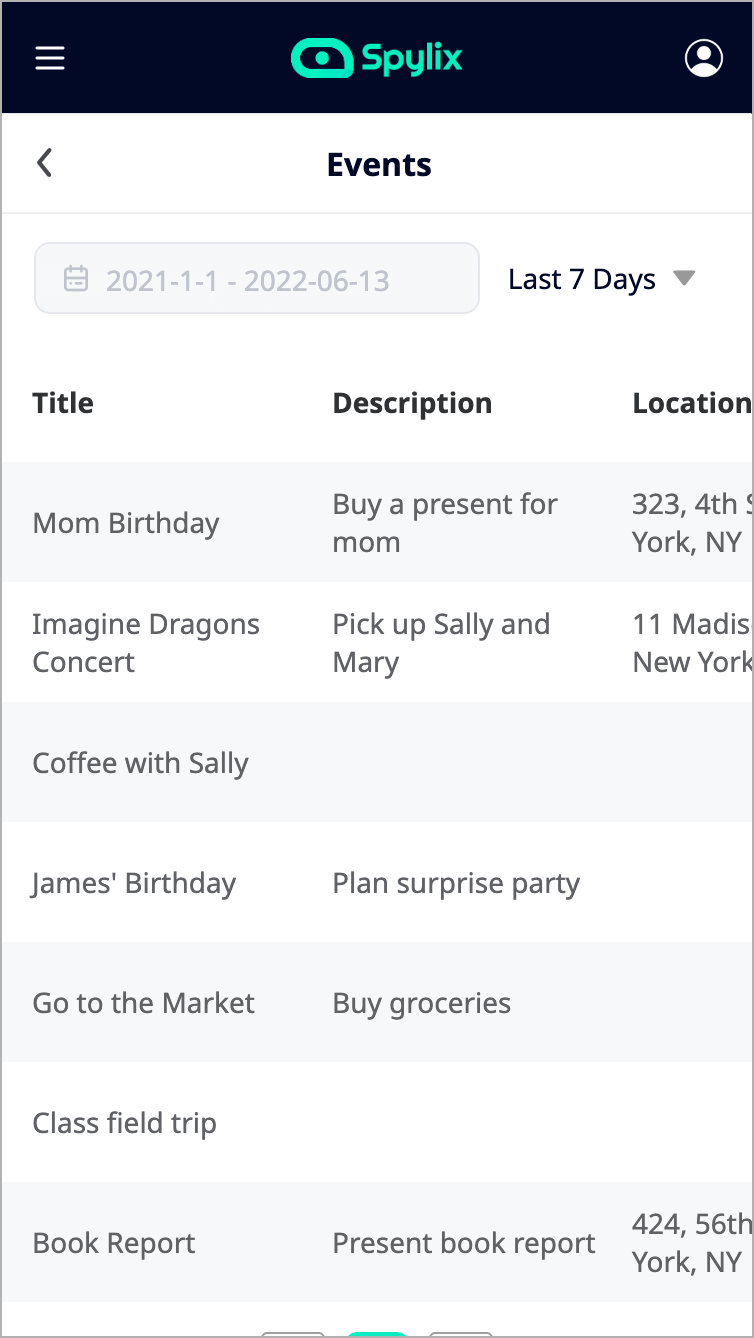Select the Coffee with Sally event row
Viewport: 754px width, 1338px height.
tap(140, 762)
